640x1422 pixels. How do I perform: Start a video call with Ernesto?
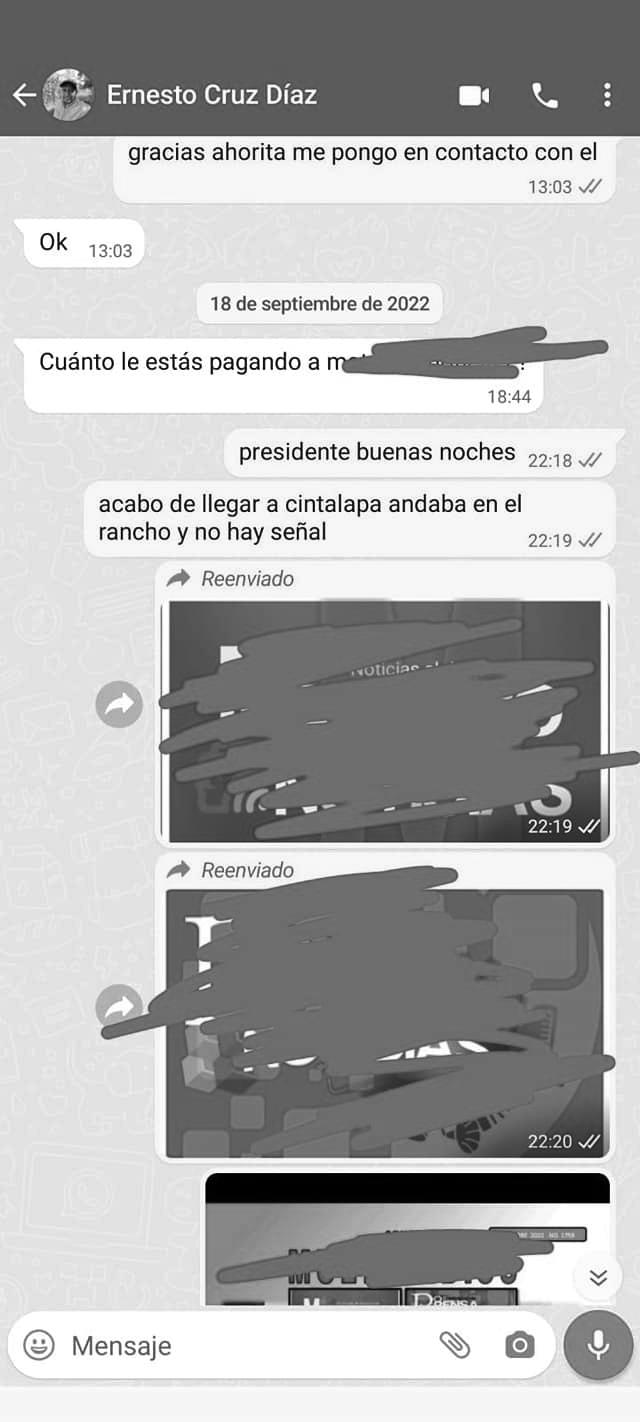[474, 95]
